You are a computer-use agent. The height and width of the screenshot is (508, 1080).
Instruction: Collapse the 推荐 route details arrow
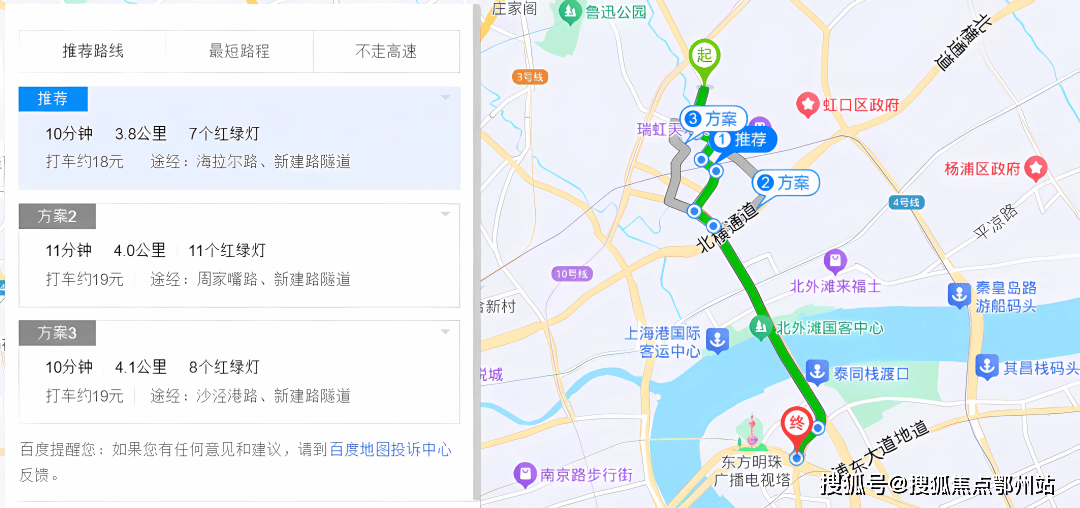[446, 98]
